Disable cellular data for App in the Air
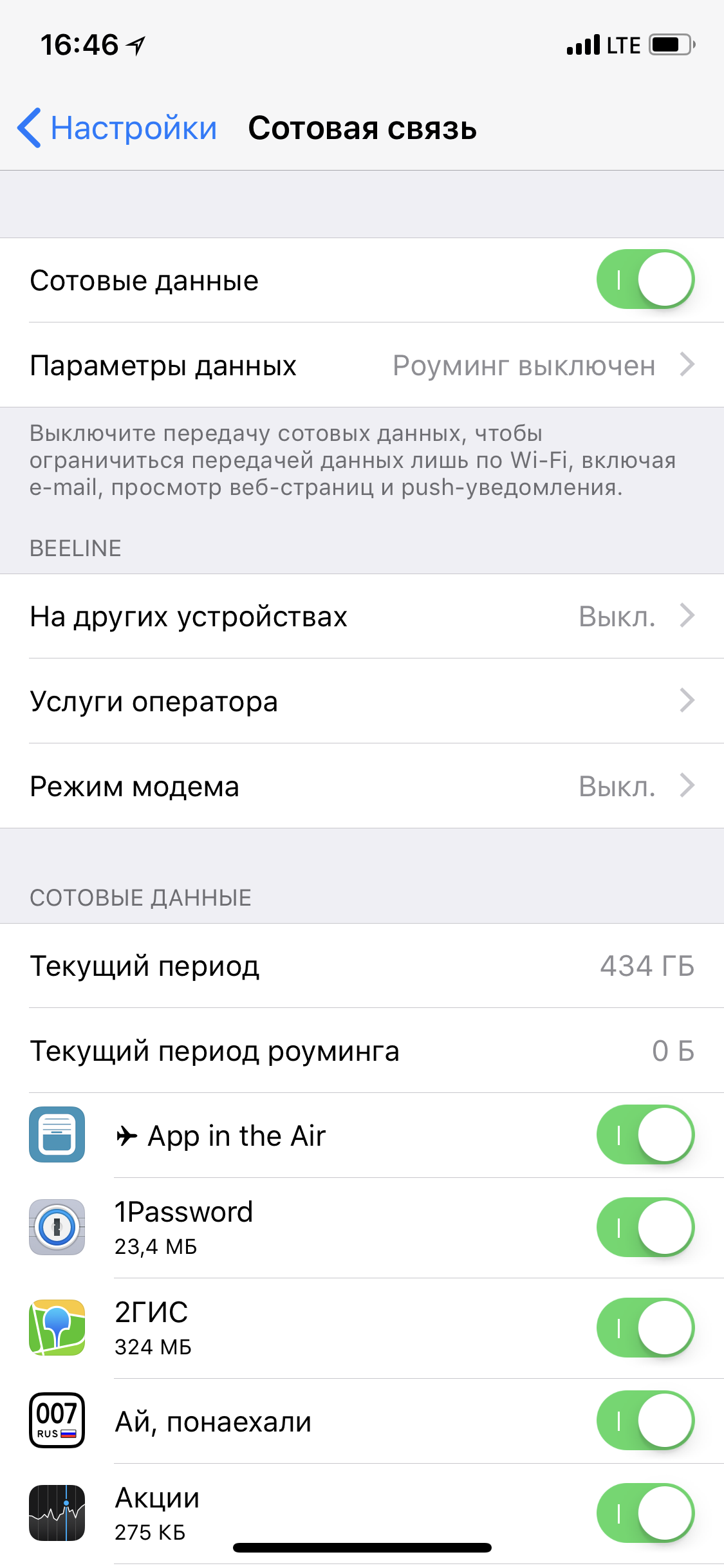 (645, 1134)
